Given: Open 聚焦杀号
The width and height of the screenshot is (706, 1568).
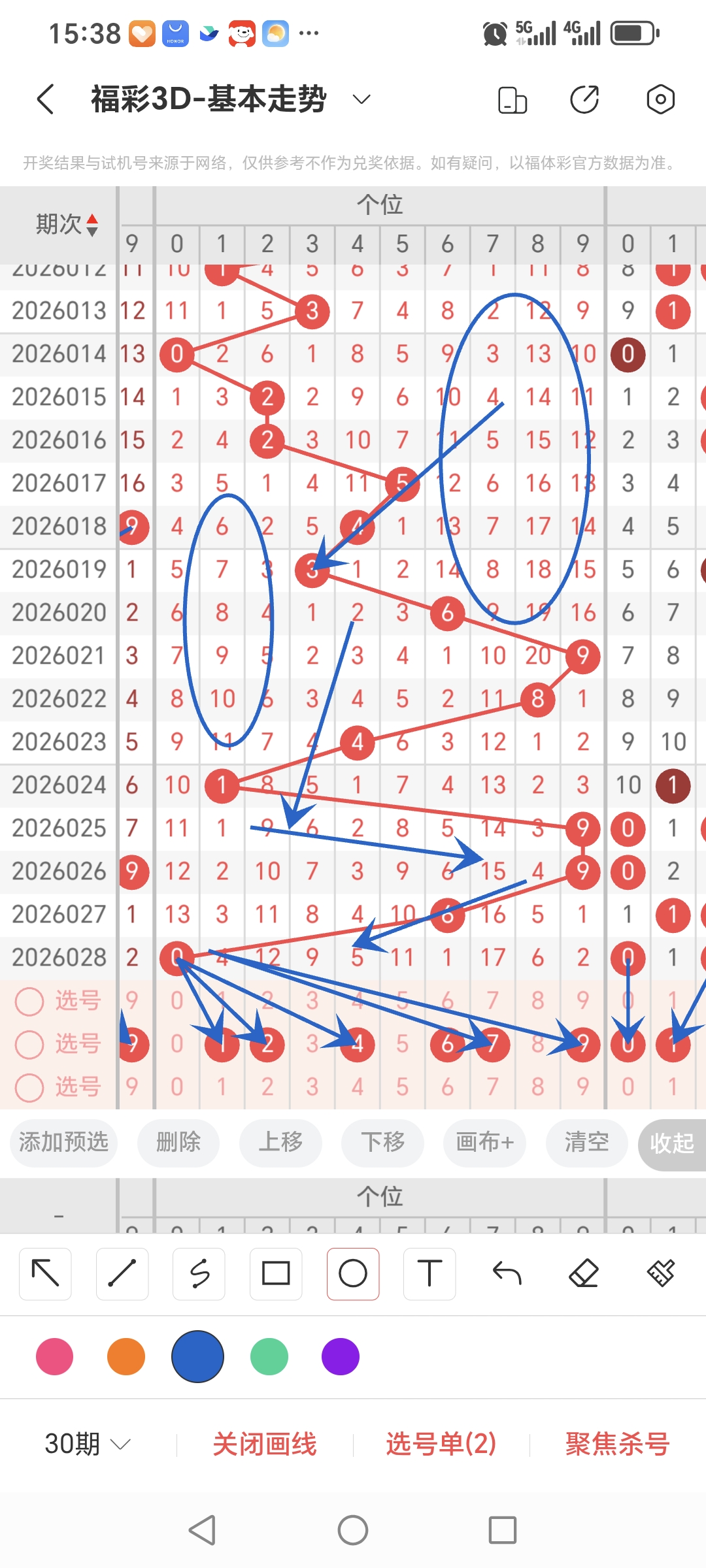Looking at the screenshot, I should point(617,1444).
